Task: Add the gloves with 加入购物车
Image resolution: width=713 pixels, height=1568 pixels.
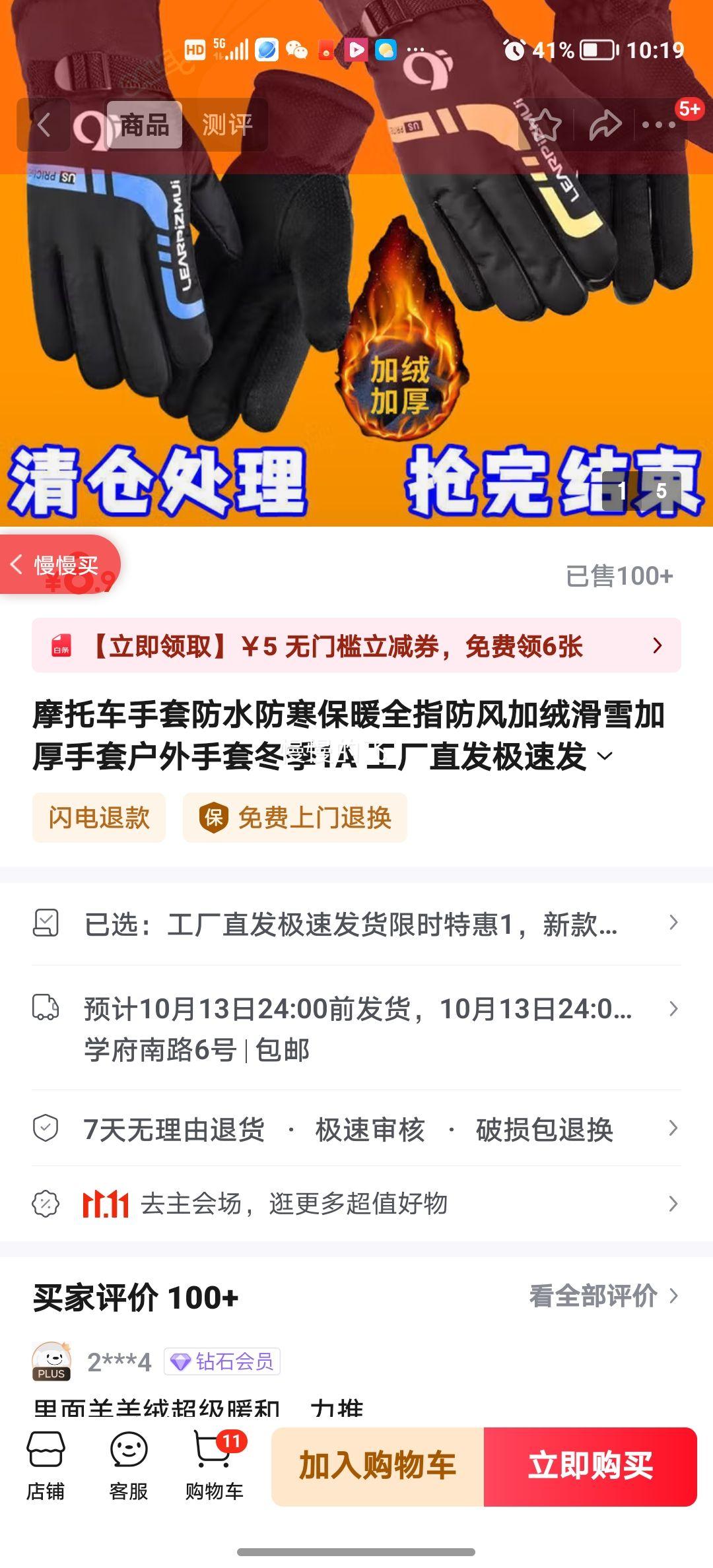Action: [x=378, y=1466]
